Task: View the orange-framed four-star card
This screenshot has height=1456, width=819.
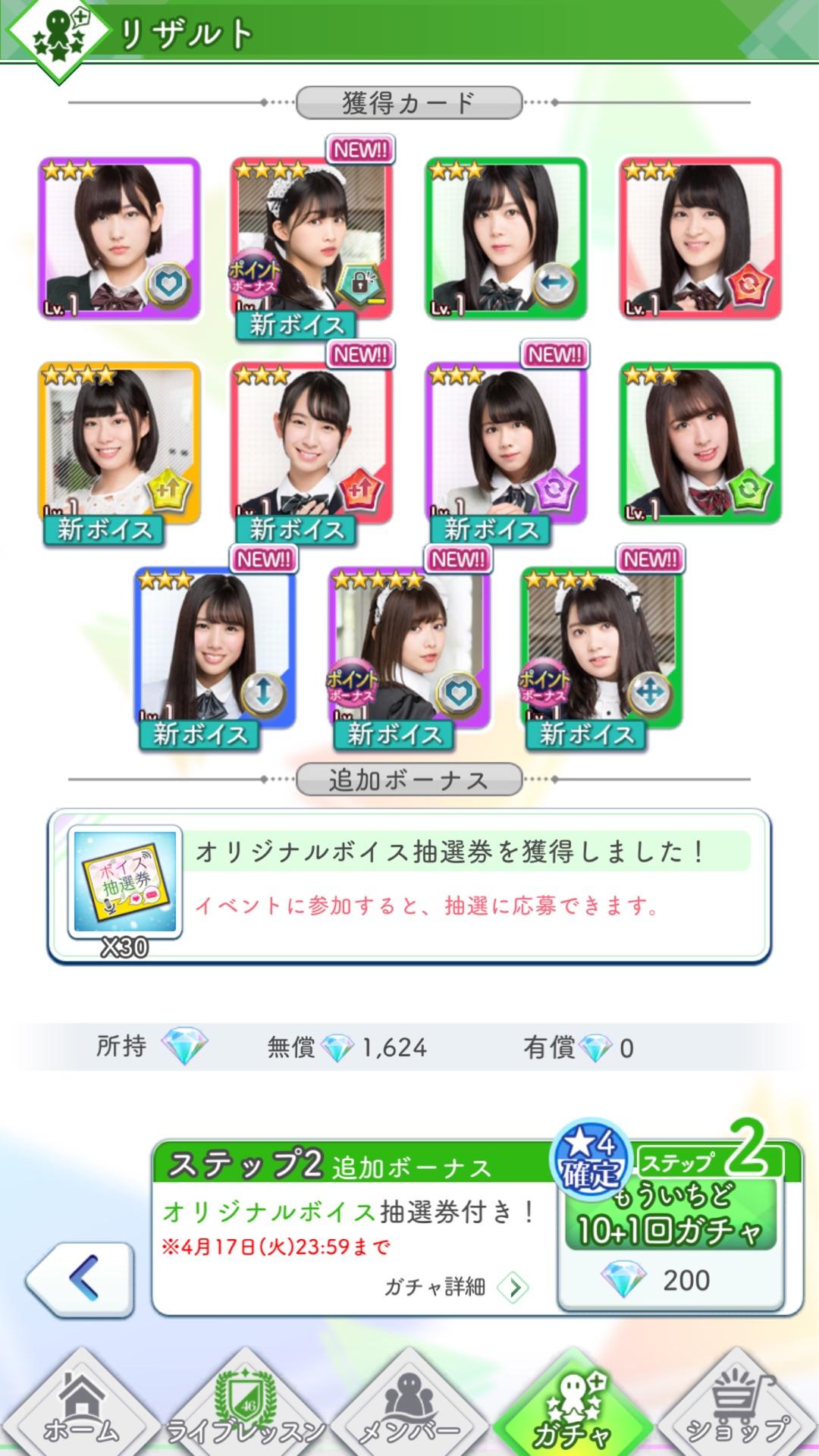Action: tap(120, 444)
